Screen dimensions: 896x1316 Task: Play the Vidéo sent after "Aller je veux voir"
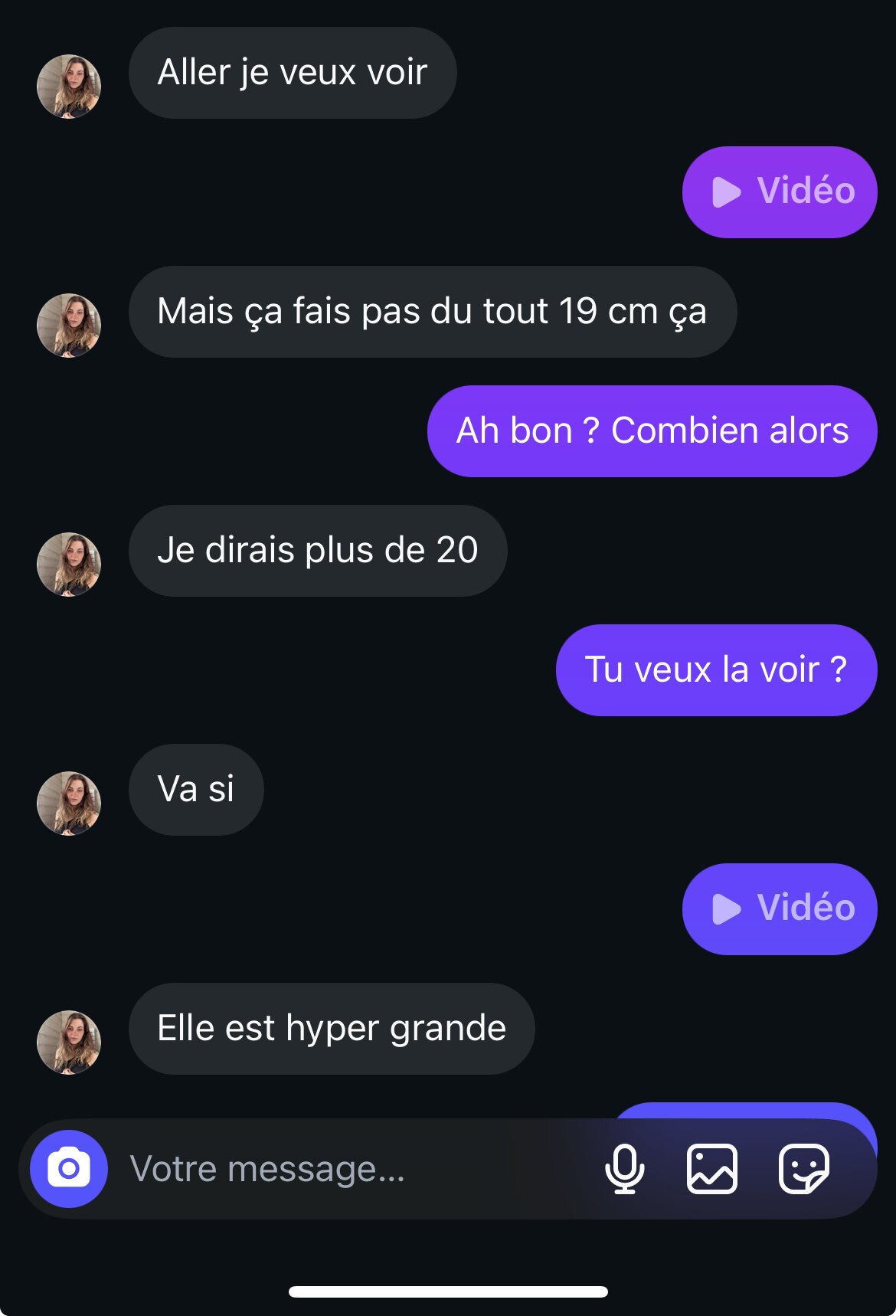(x=780, y=192)
